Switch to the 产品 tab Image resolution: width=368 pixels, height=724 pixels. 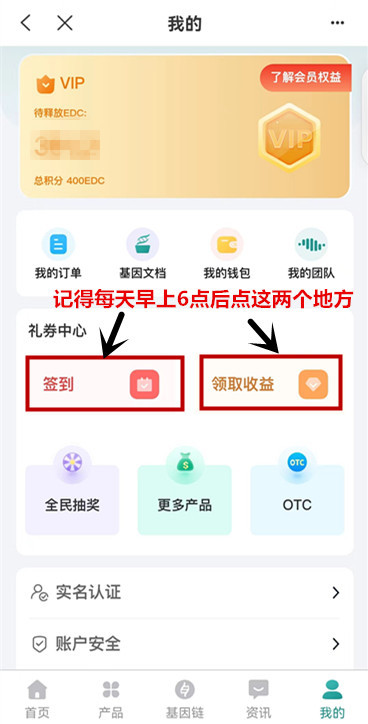(x=110, y=698)
